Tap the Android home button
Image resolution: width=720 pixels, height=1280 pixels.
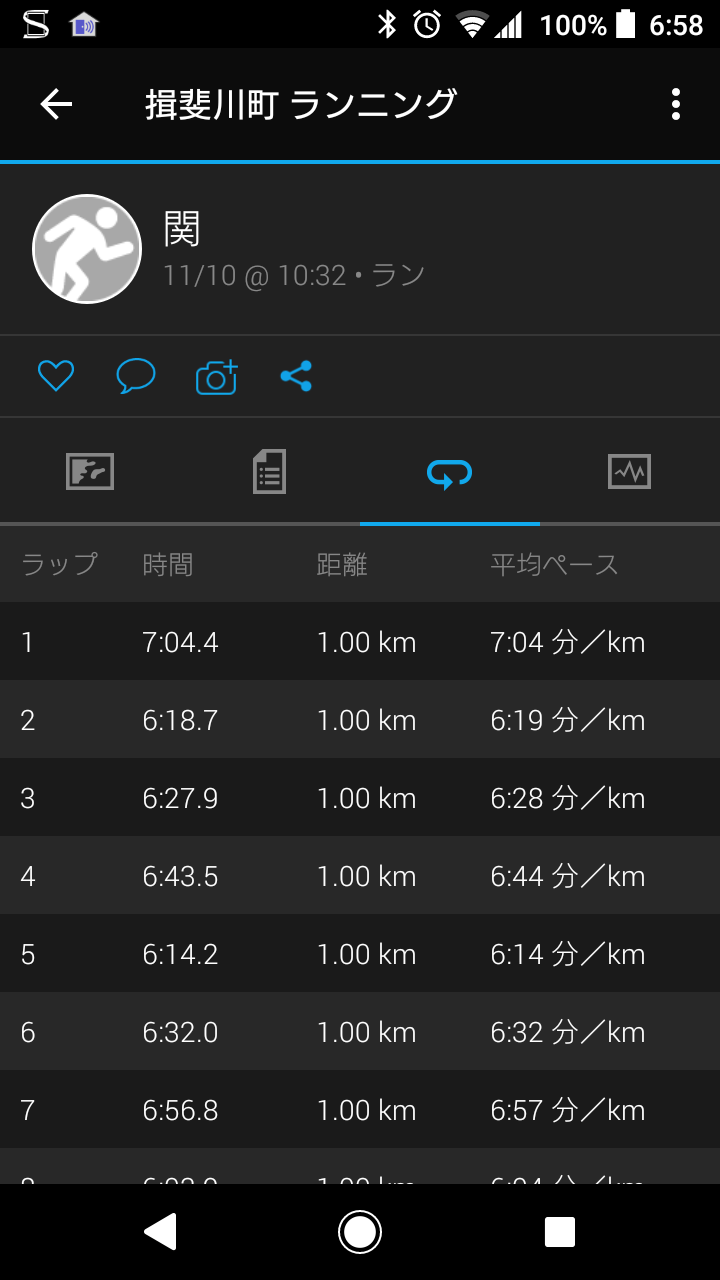tap(360, 1232)
